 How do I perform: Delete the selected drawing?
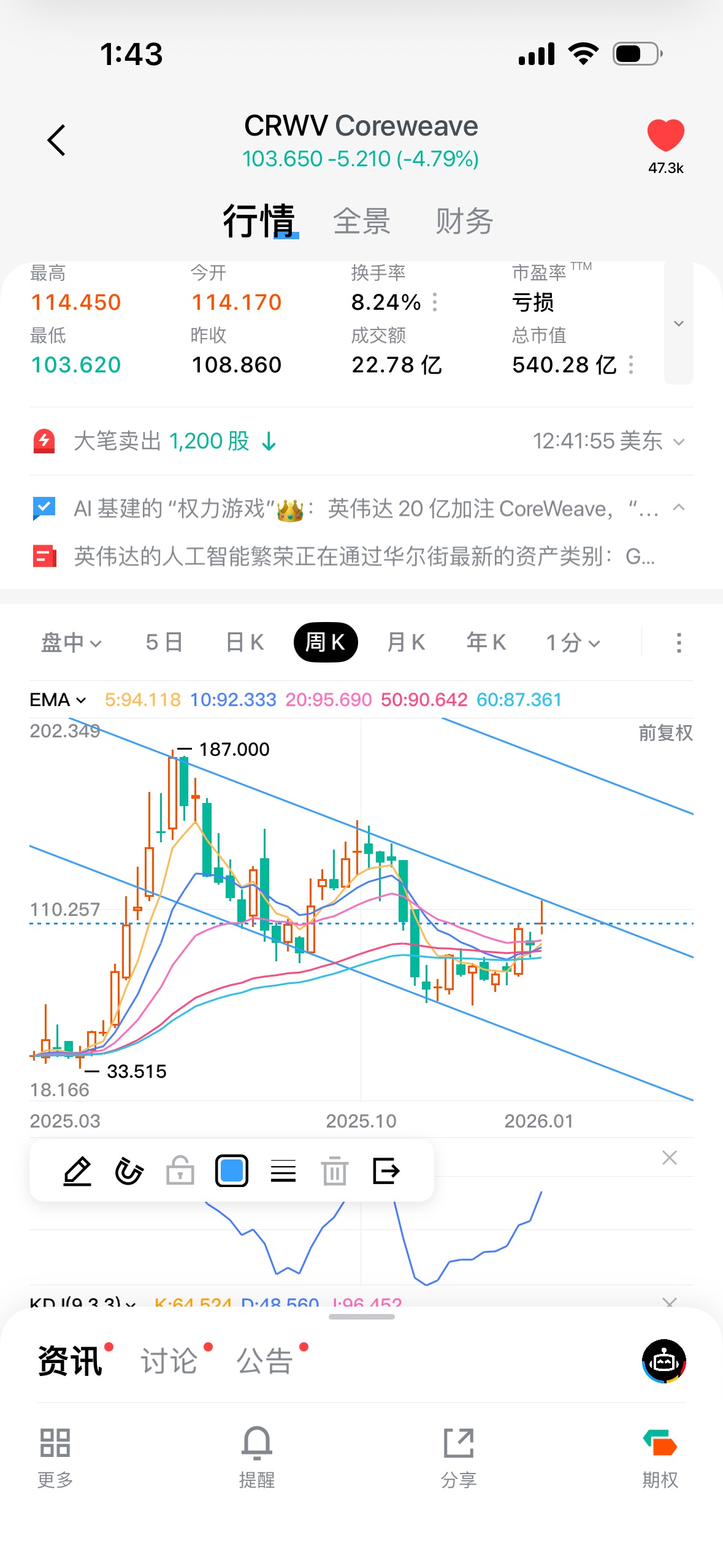point(335,1171)
